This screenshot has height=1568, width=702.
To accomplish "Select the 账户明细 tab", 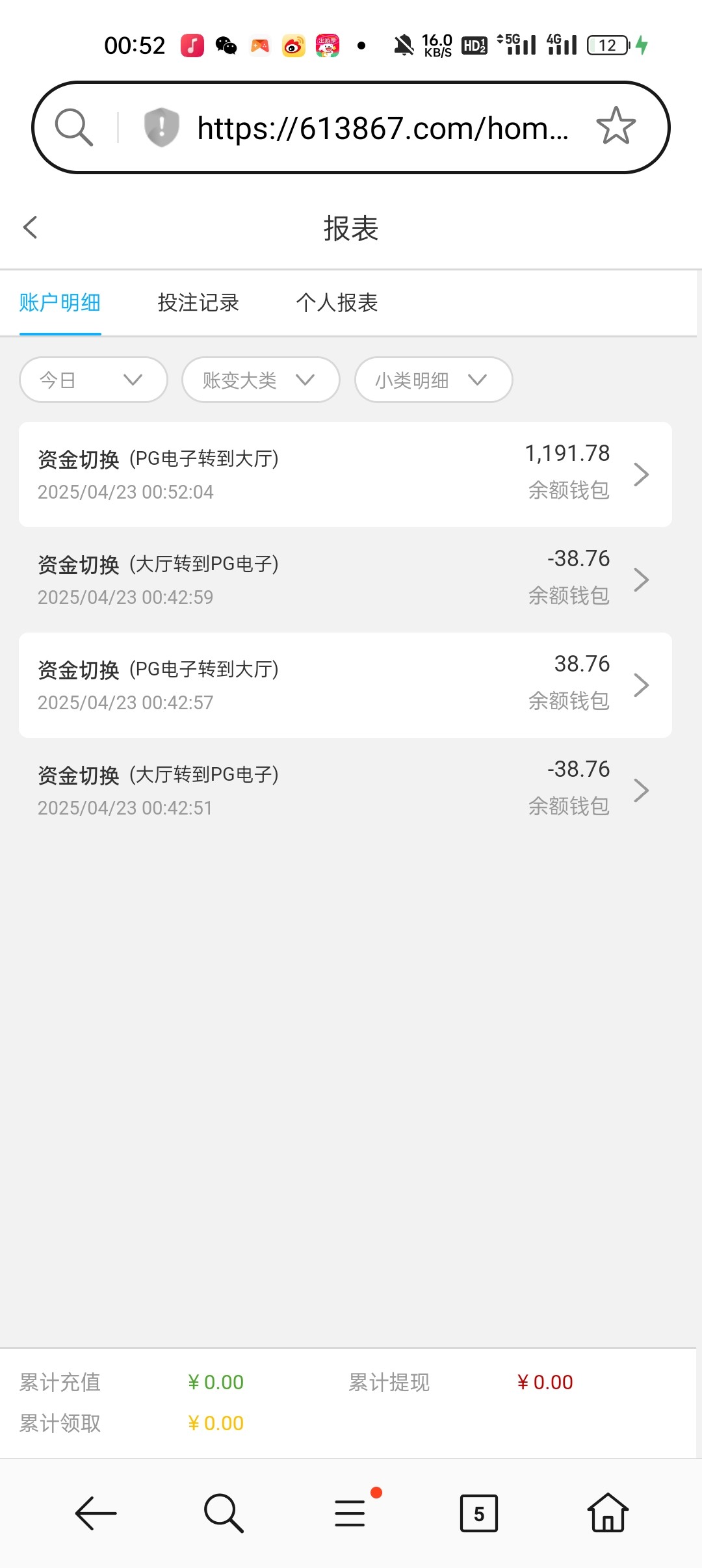I will click(60, 303).
